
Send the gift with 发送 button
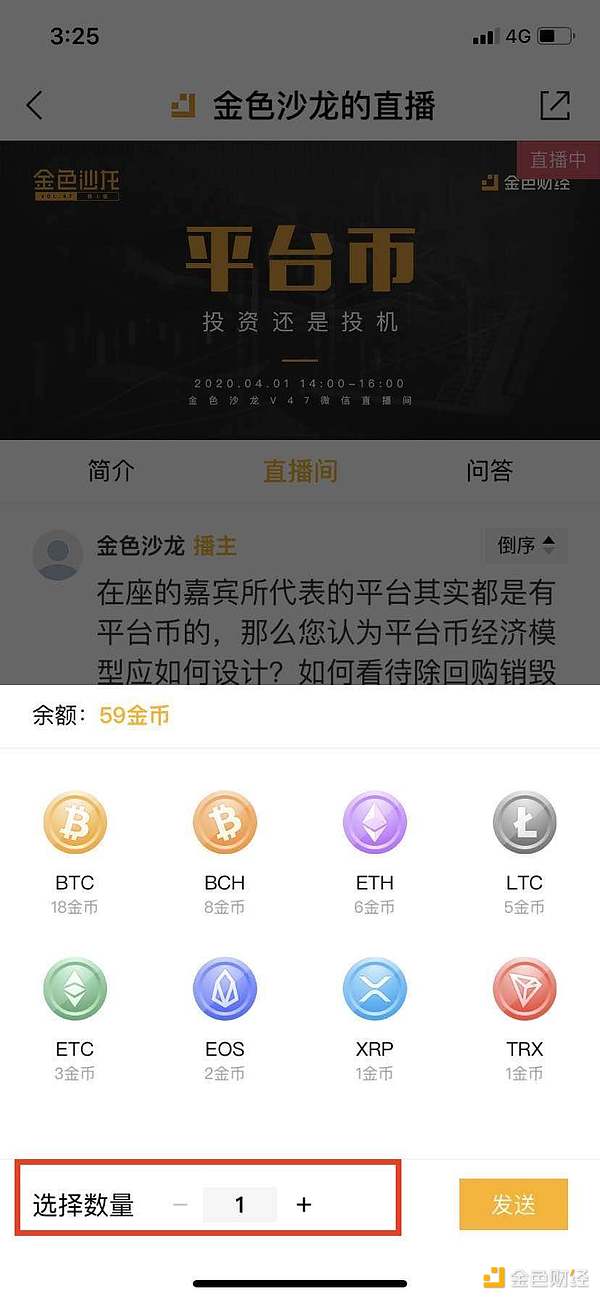click(513, 1204)
